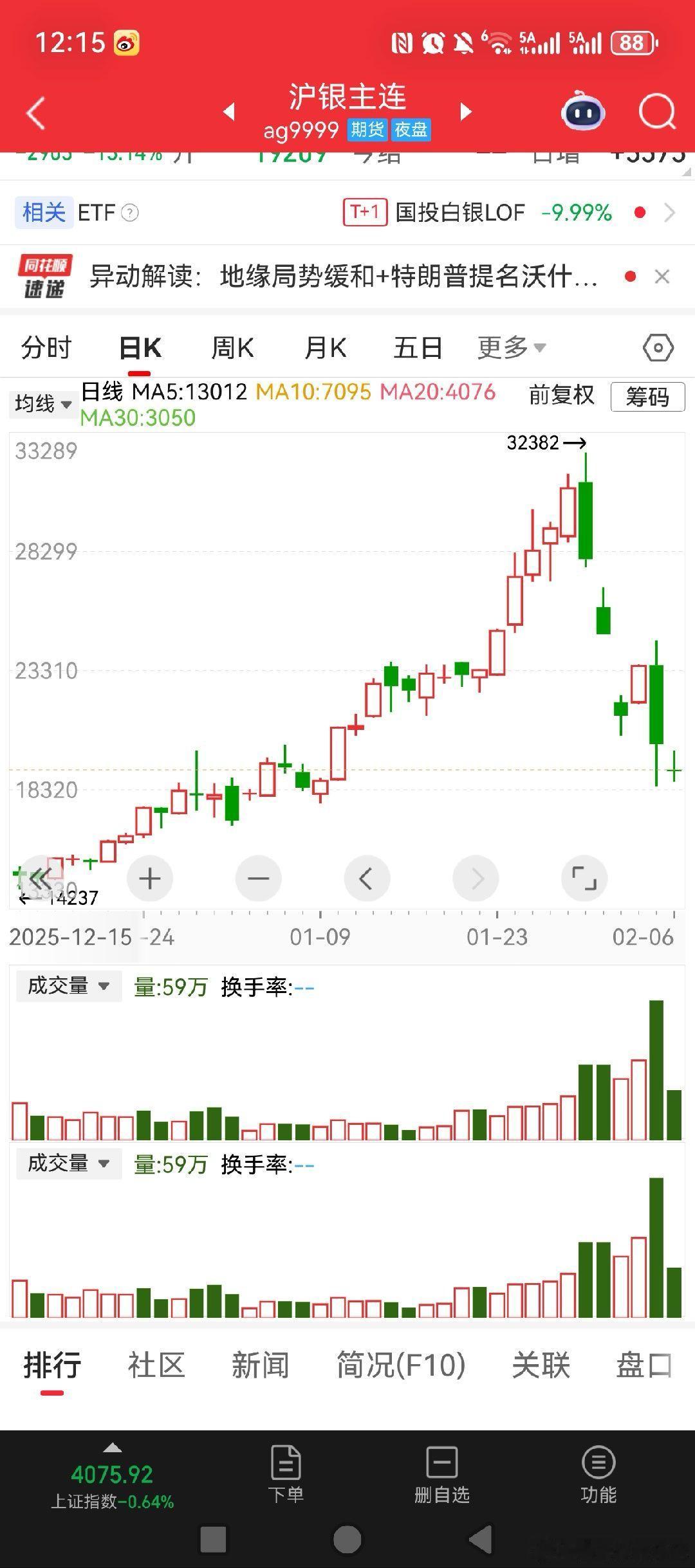Screen dimensions: 695x1568
Task: Dismiss the 异动解读 news banner
Action: pos(662,277)
